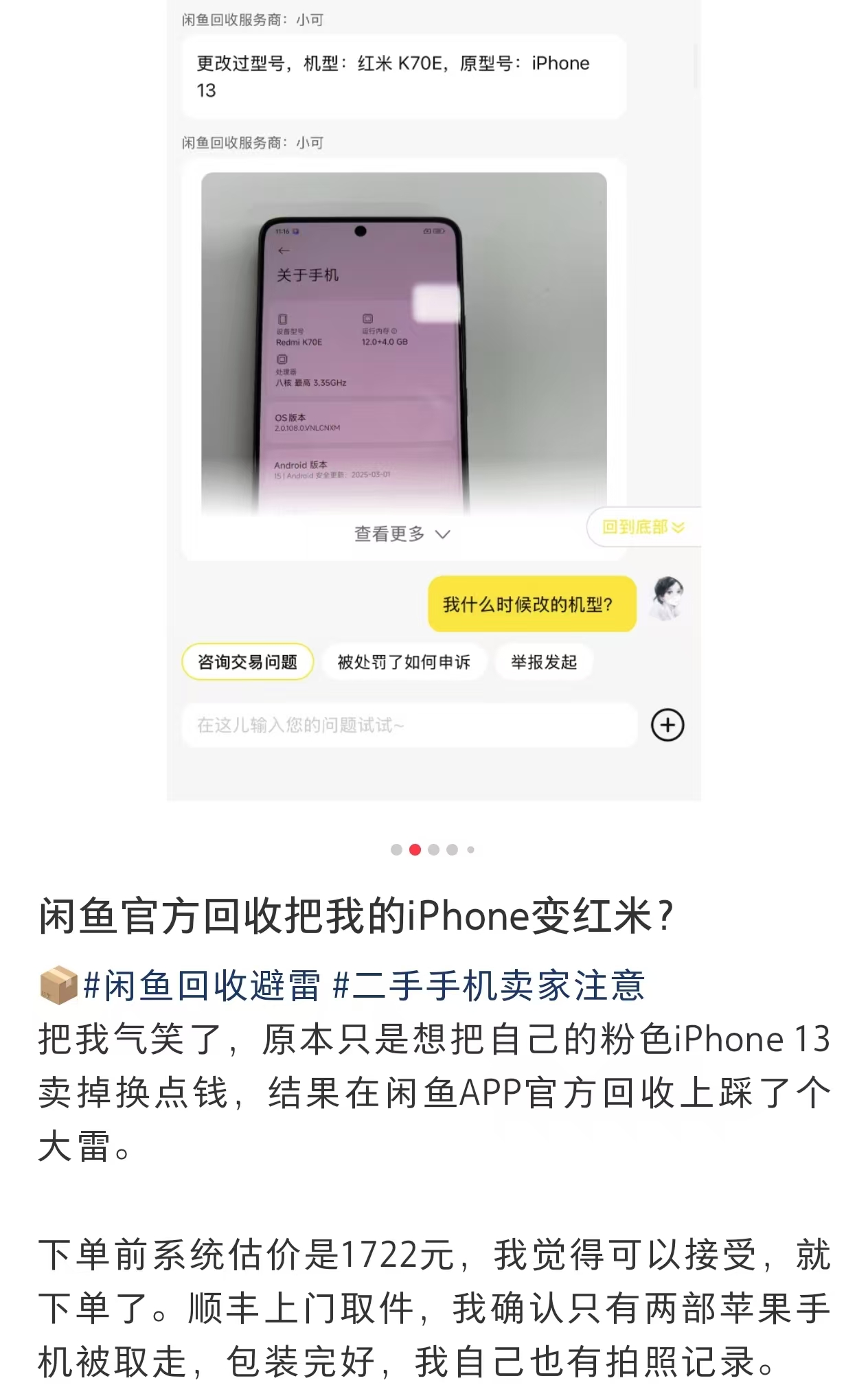Image resolution: width=868 pixels, height=1398 pixels.
Task: Open the post image in full view
Action: [433, 398]
